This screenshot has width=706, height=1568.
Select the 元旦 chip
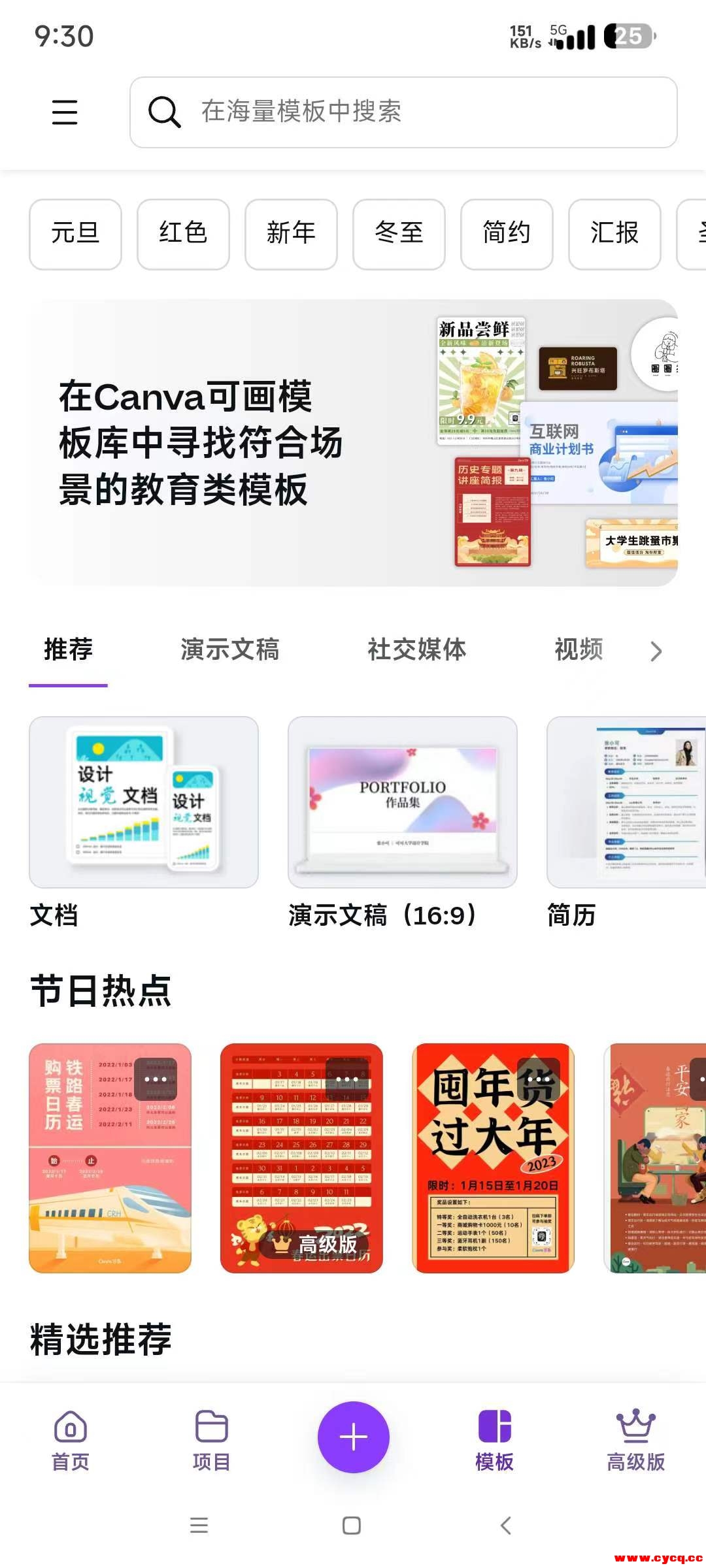[75, 234]
